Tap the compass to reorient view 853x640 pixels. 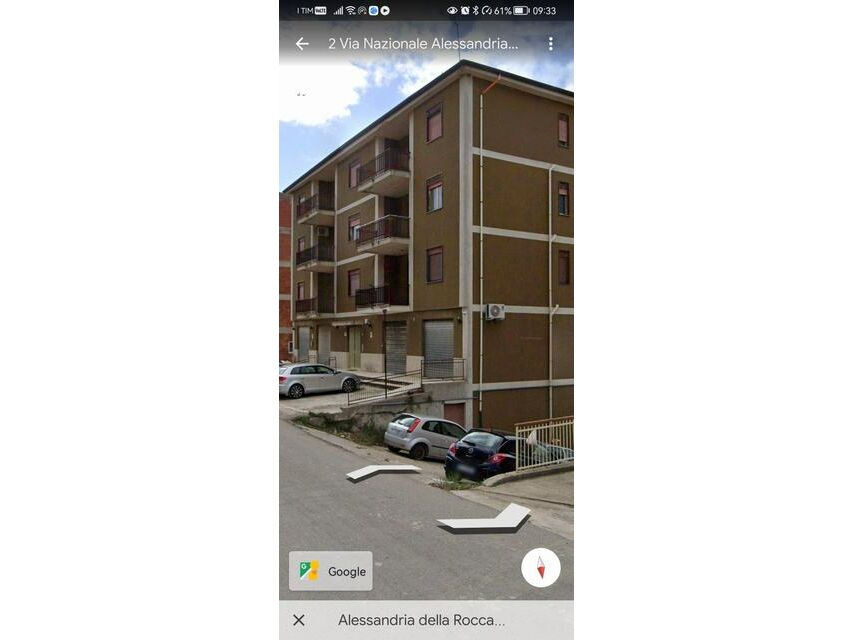[x=541, y=568]
